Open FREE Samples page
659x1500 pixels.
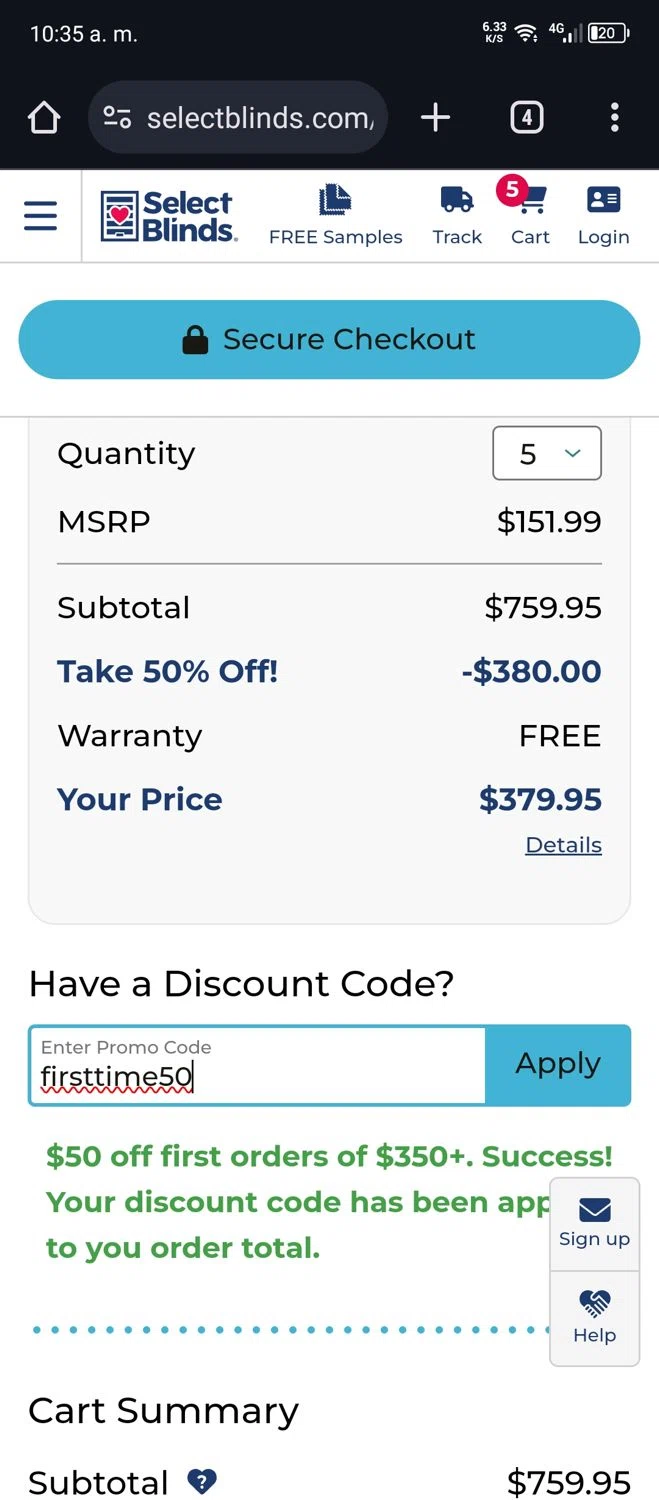pos(336,216)
